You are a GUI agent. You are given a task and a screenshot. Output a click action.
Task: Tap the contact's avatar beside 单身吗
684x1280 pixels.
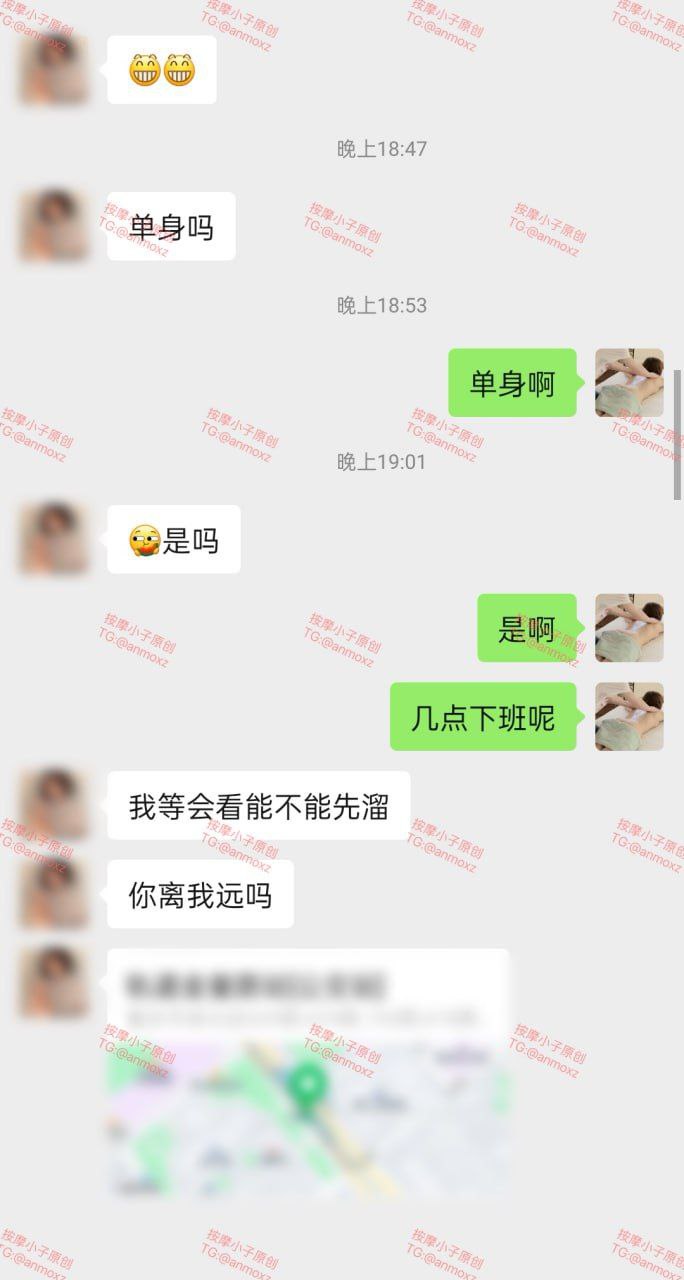tap(54, 226)
